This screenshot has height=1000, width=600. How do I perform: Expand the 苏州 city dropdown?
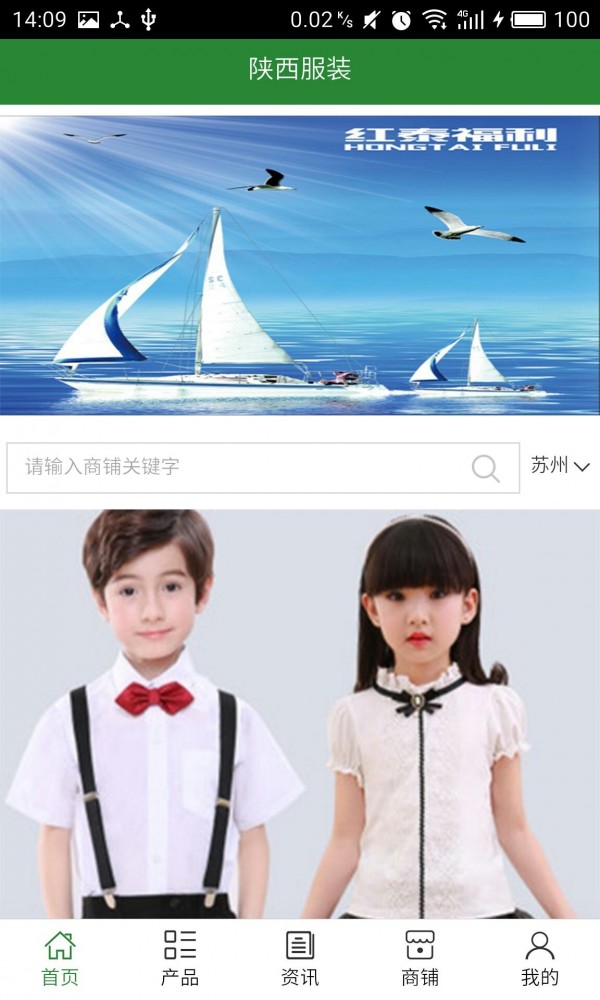[x=560, y=466]
